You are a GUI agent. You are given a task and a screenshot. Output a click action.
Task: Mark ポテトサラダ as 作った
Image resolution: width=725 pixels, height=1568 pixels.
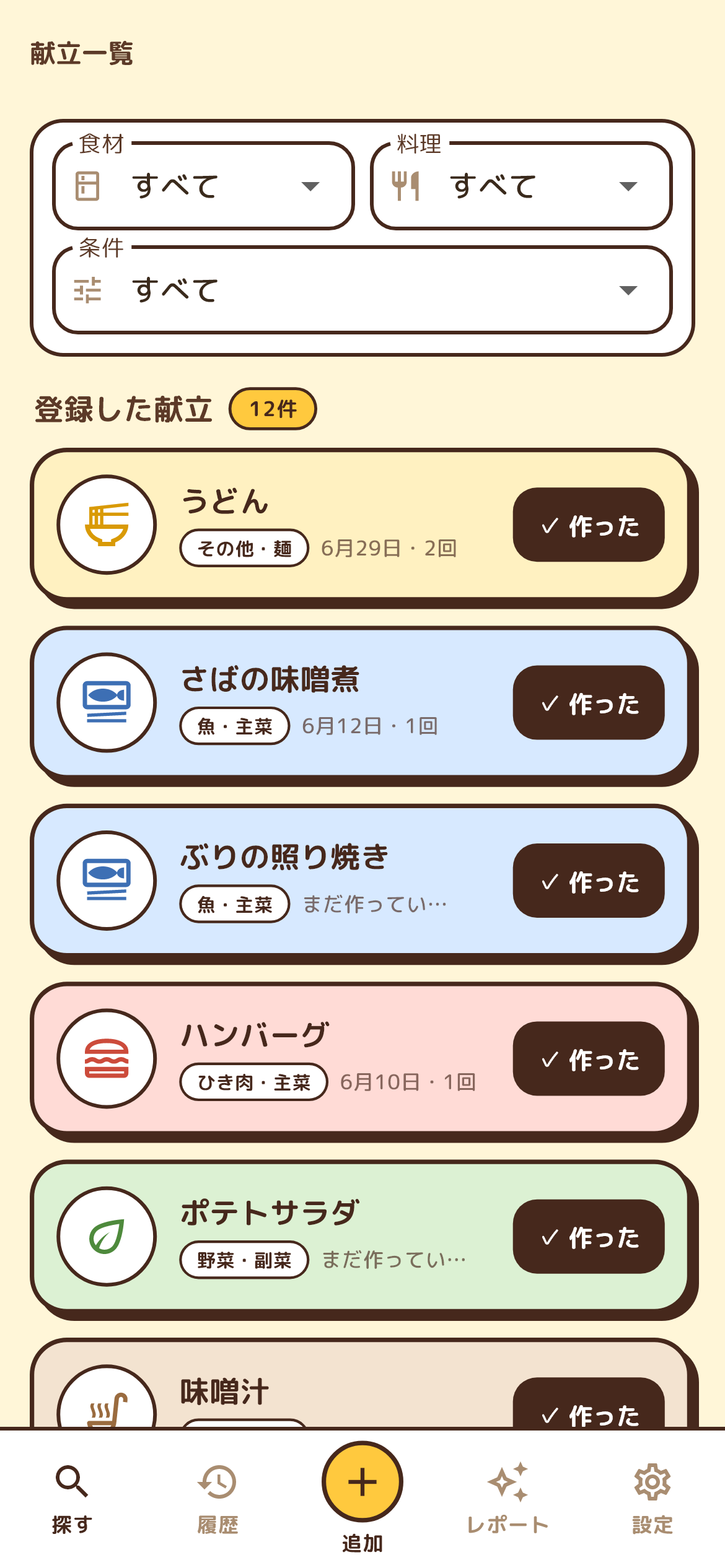click(x=589, y=1237)
